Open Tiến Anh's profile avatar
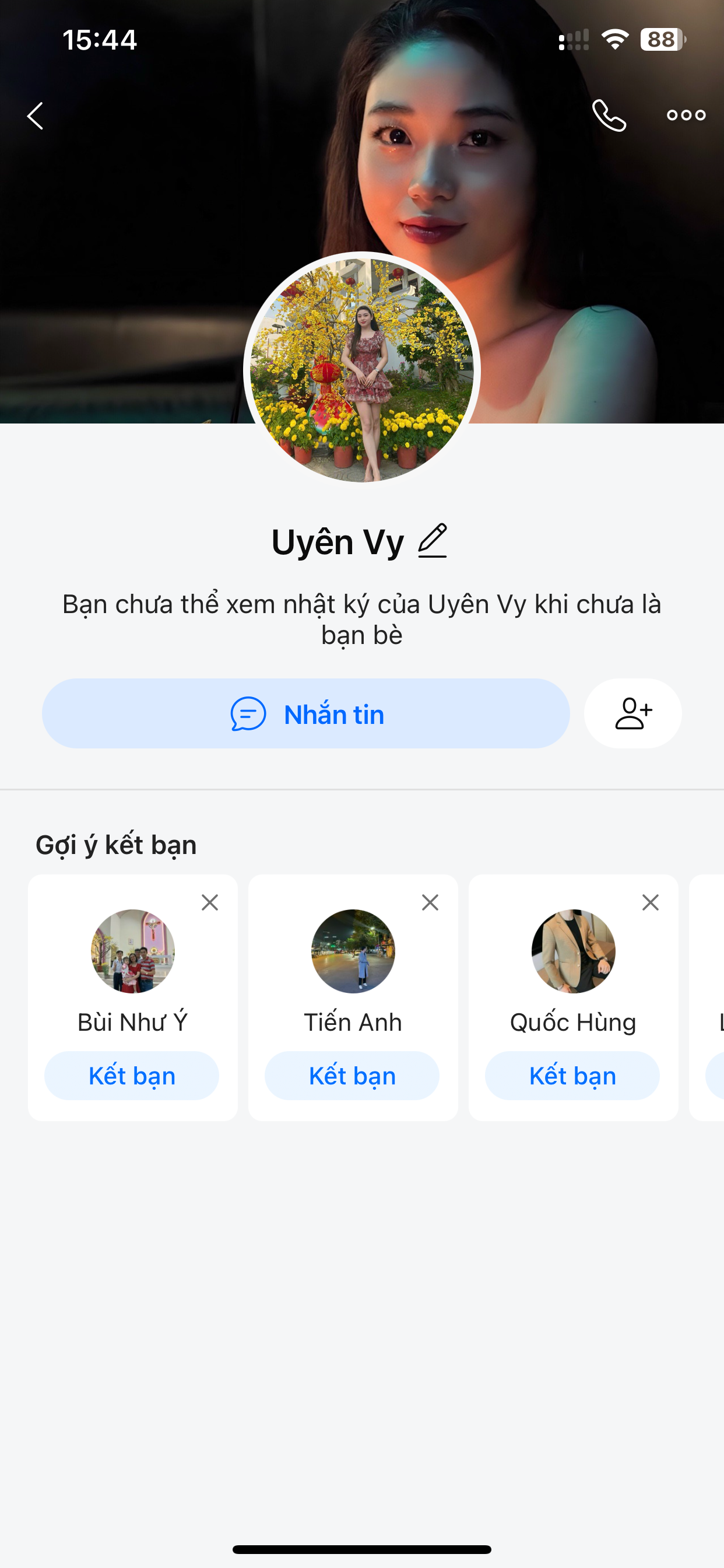The height and width of the screenshot is (1568, 724). (x=353, y=951)
